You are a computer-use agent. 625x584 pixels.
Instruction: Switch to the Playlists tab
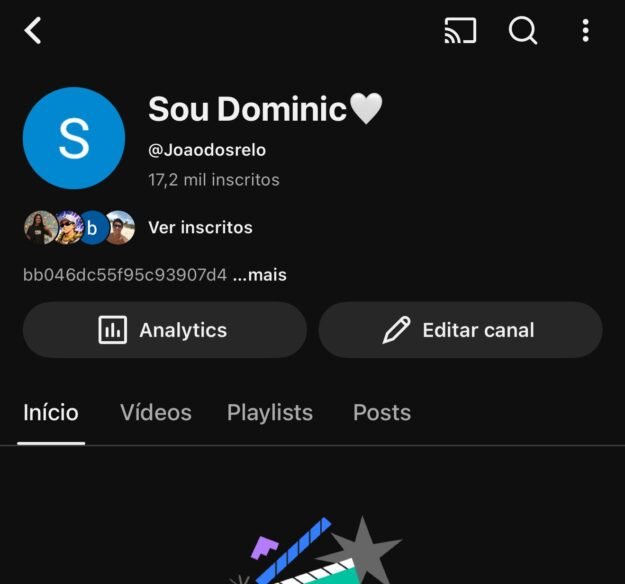(270, 412)
